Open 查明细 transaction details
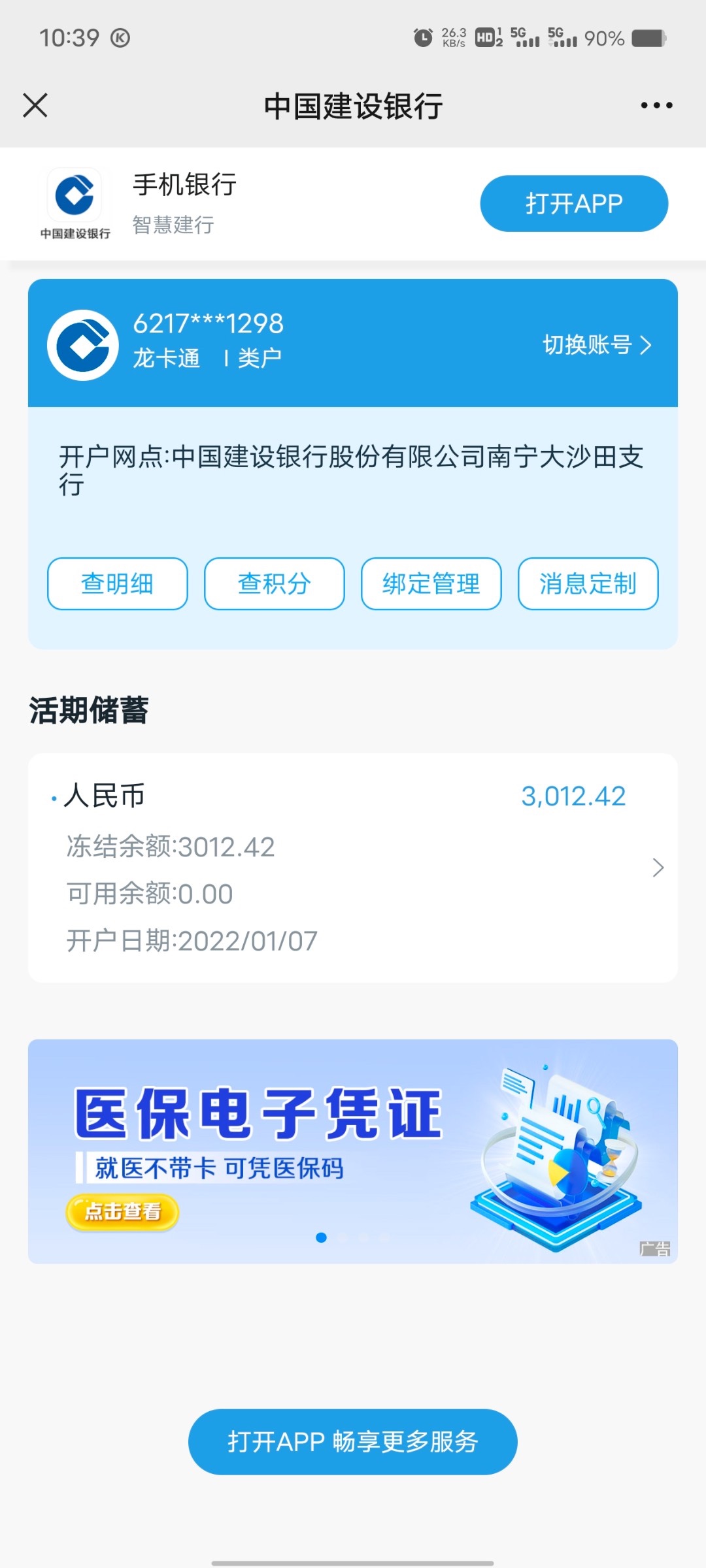Image resolution: width=706 pixels, height=1568 pixels. pyautogui.click(x=118, y=583)
